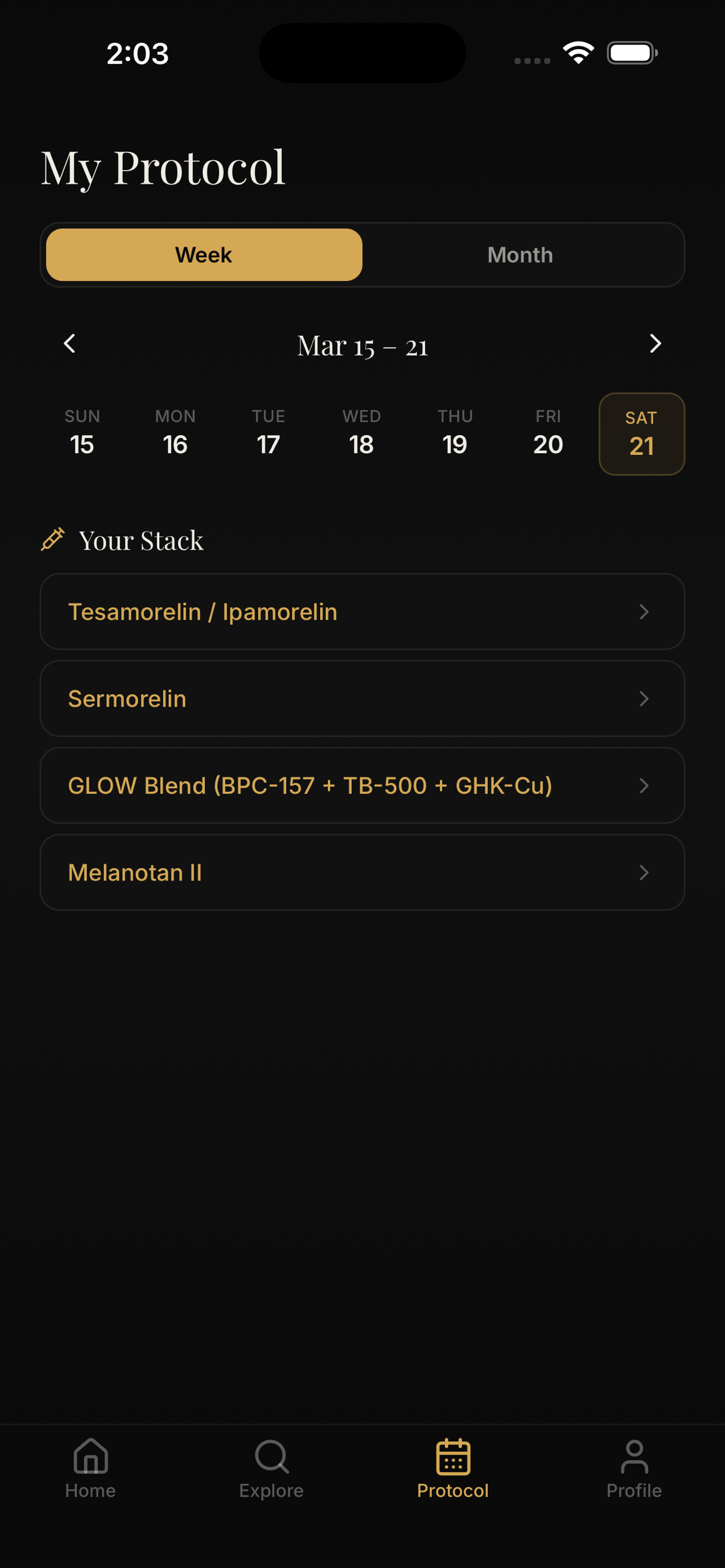725x1568 pixels.
Task: Keep Week view selected
Action: [203, 255]
